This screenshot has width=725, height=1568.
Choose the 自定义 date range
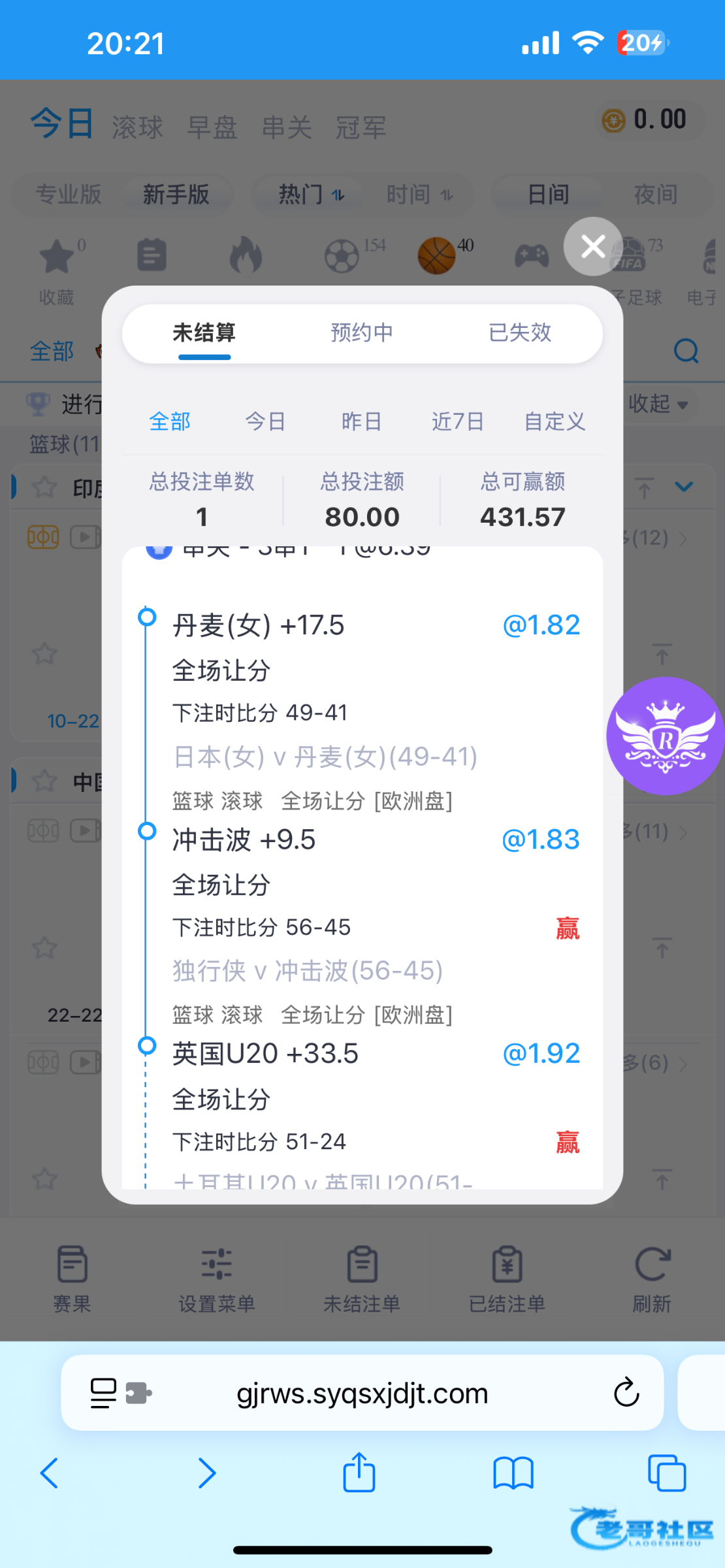(x=555, y=421)
